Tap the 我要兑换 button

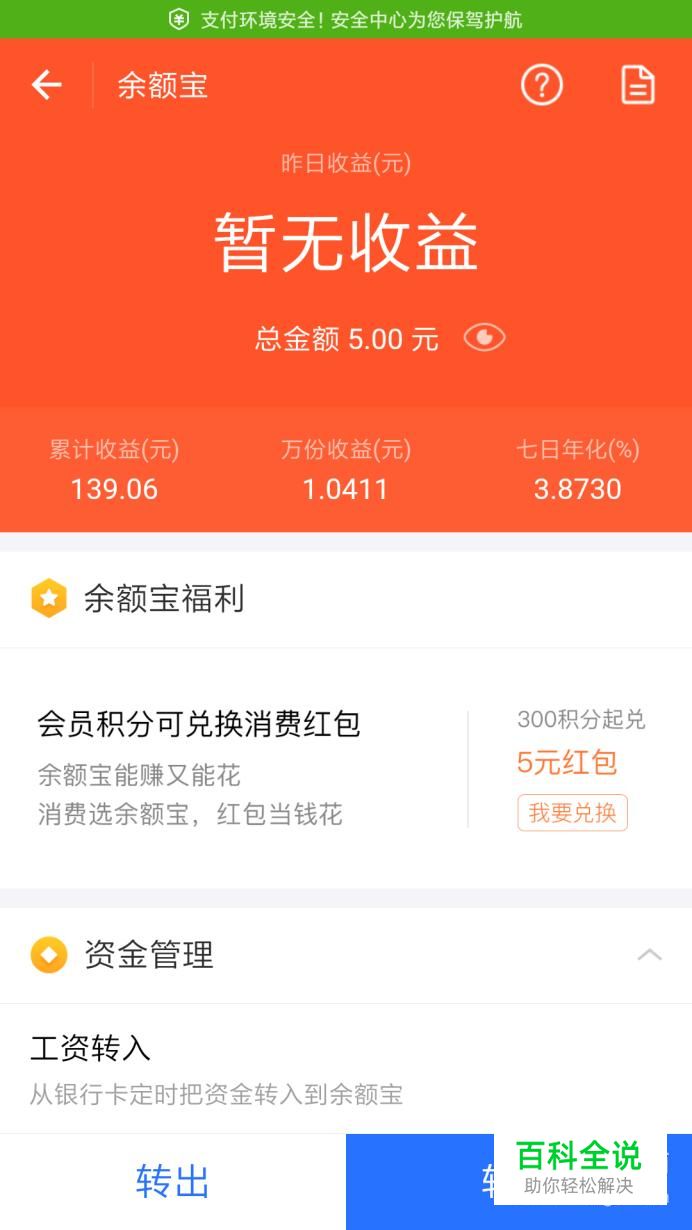(572, 813)
